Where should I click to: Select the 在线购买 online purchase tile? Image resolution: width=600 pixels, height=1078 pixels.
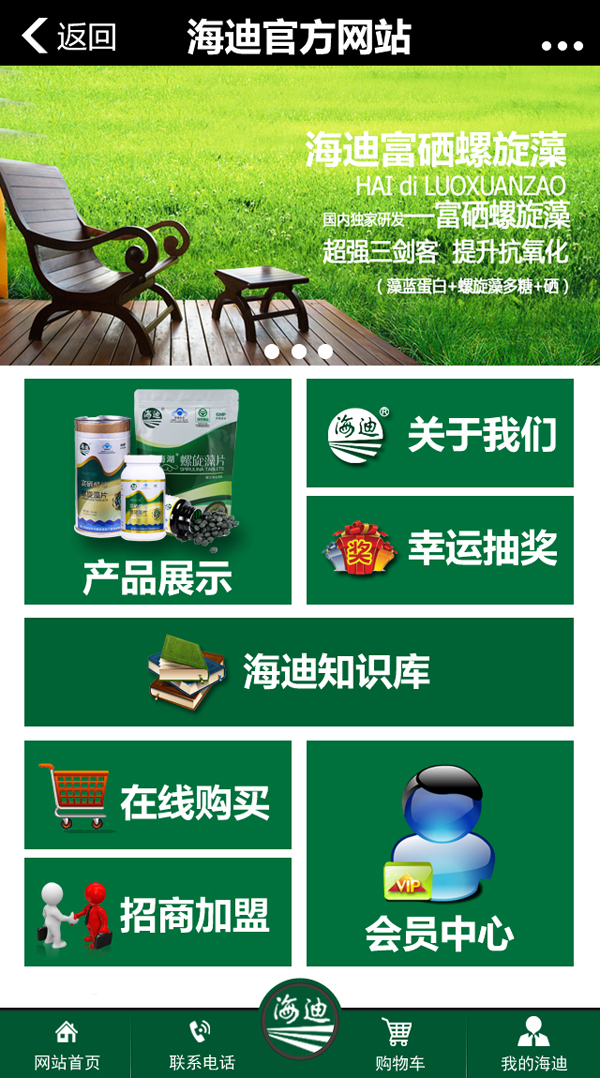click(x=158, y=795)
